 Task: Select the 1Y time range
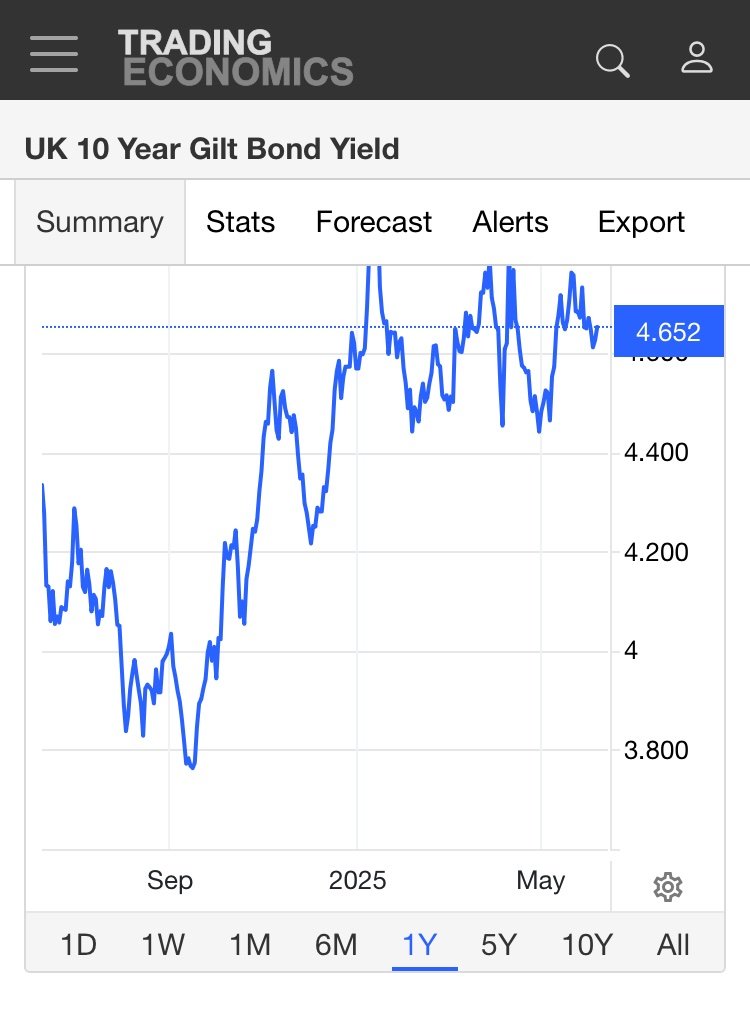(x=421, y=944)
